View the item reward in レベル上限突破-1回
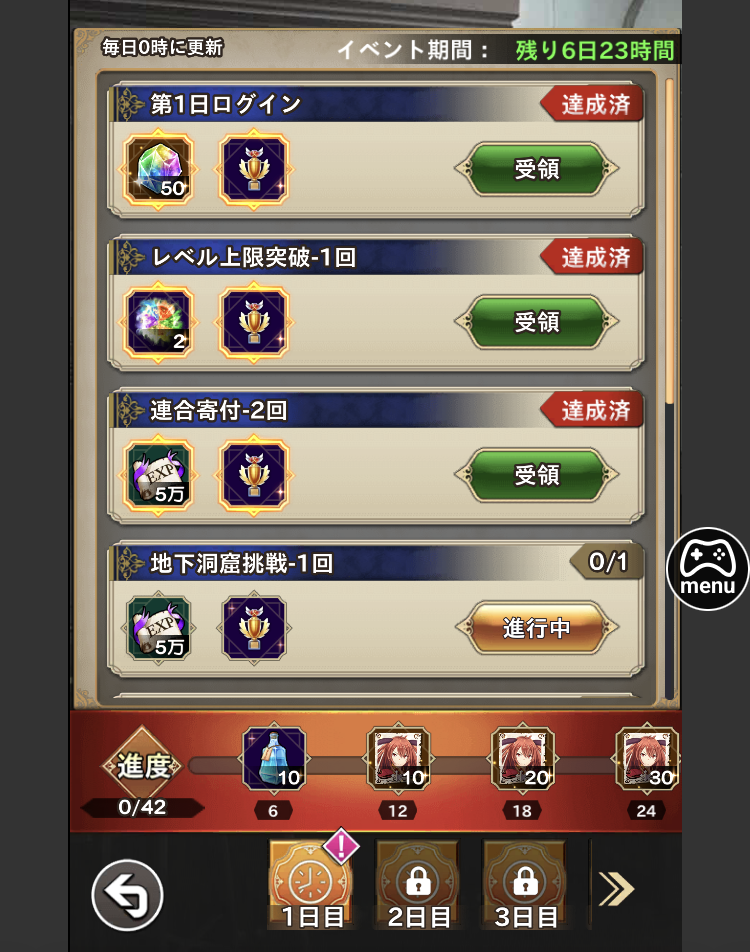The height and width of the screenshot is (952, 750). click(159, 322)
